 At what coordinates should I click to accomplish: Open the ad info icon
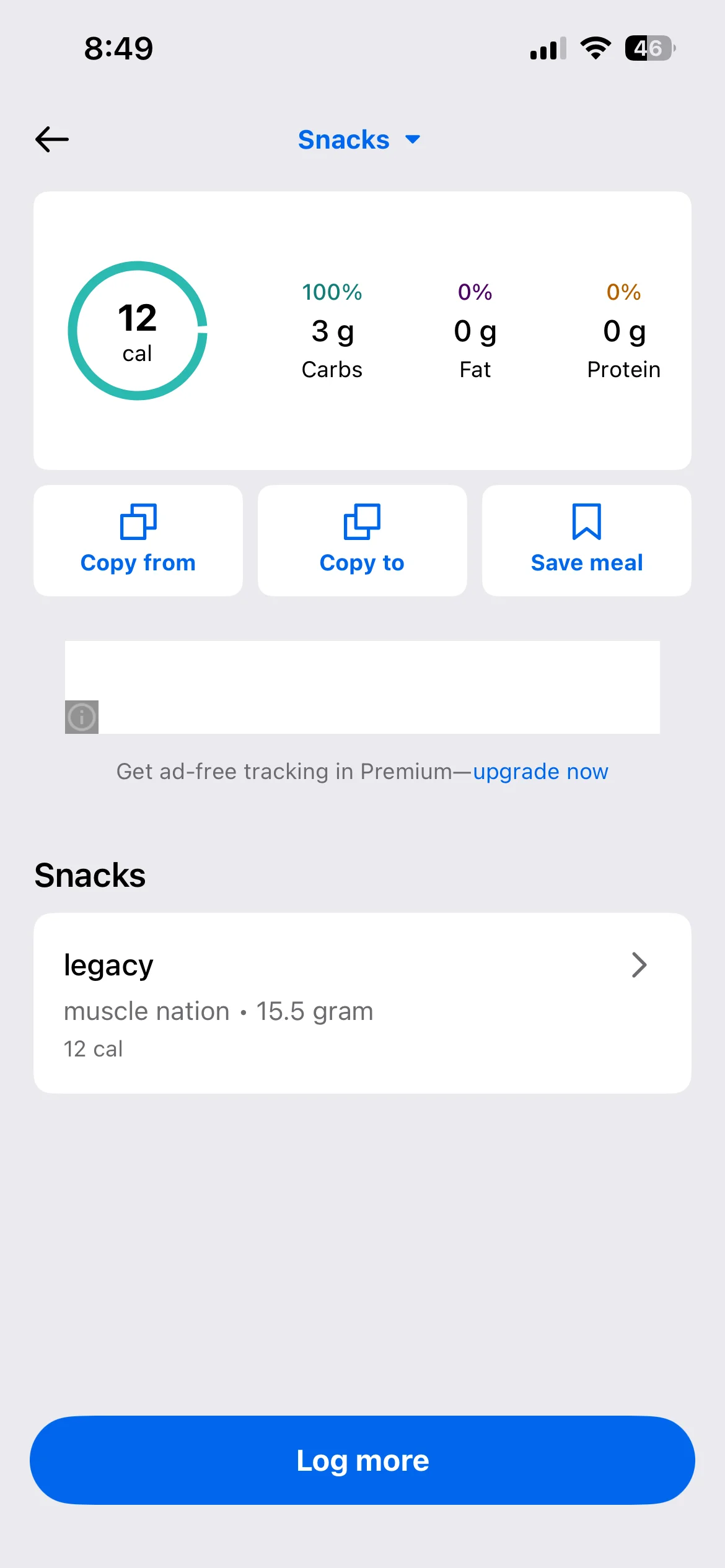pos(82,717)
